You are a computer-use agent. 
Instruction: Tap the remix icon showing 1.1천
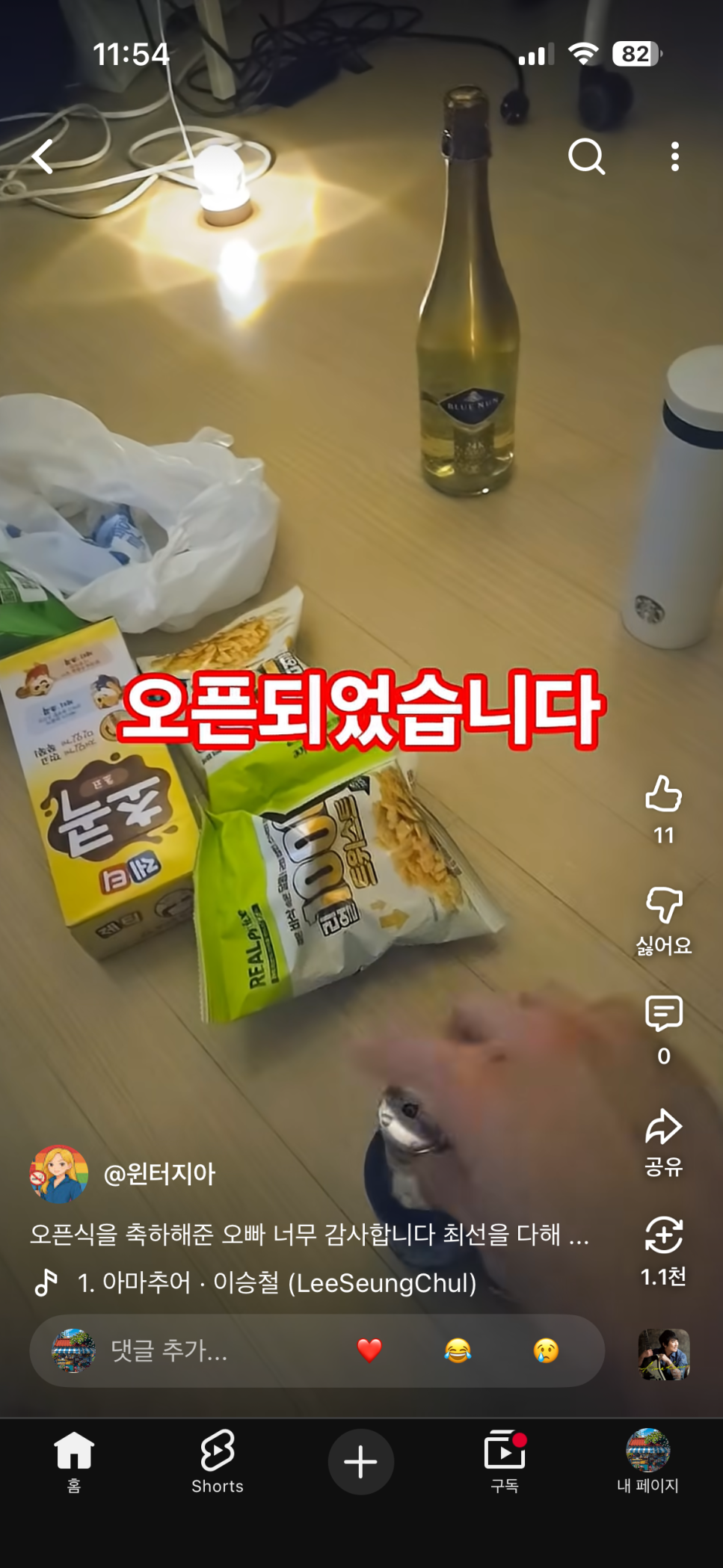663,1235
